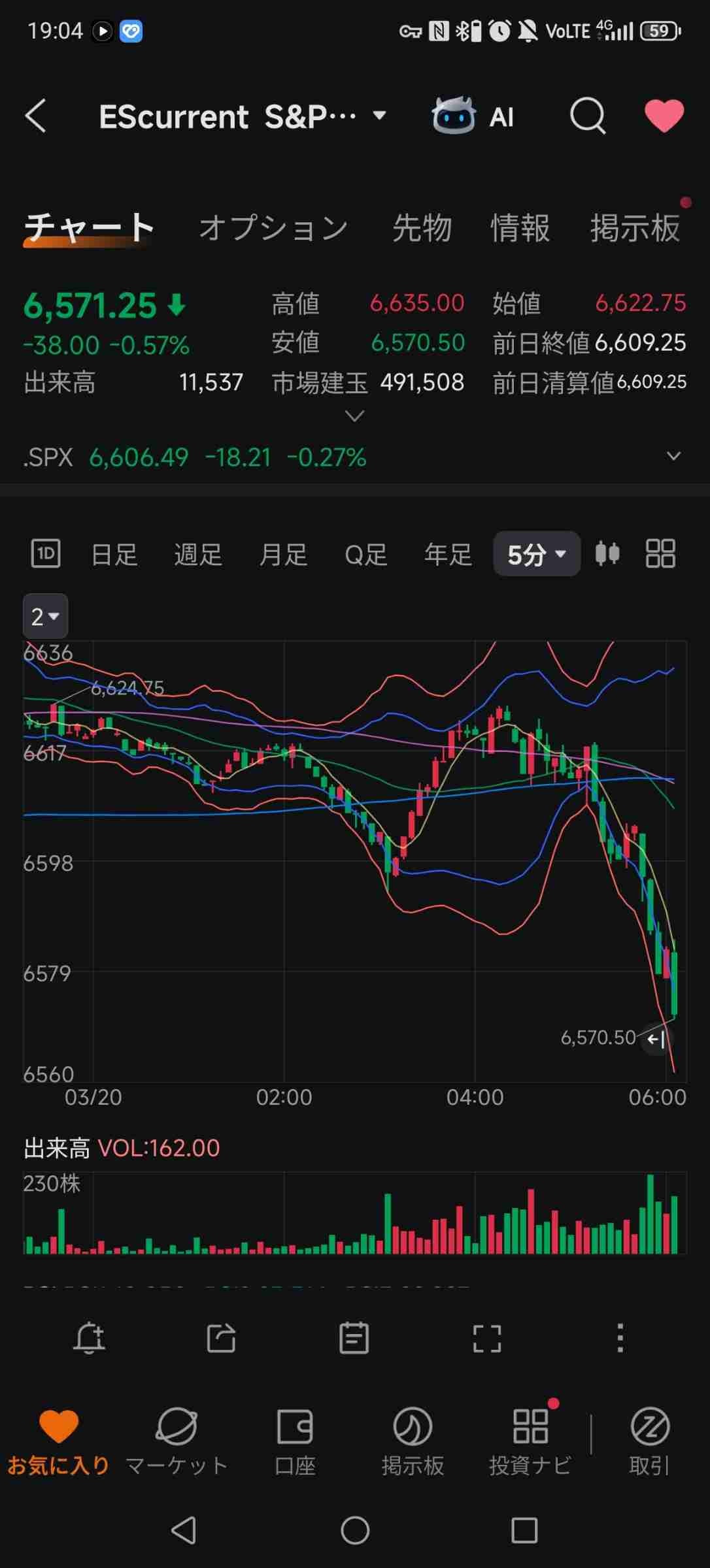Open the search magnifier
This screenshot has height=1568, width=710.
coord(587,117)
